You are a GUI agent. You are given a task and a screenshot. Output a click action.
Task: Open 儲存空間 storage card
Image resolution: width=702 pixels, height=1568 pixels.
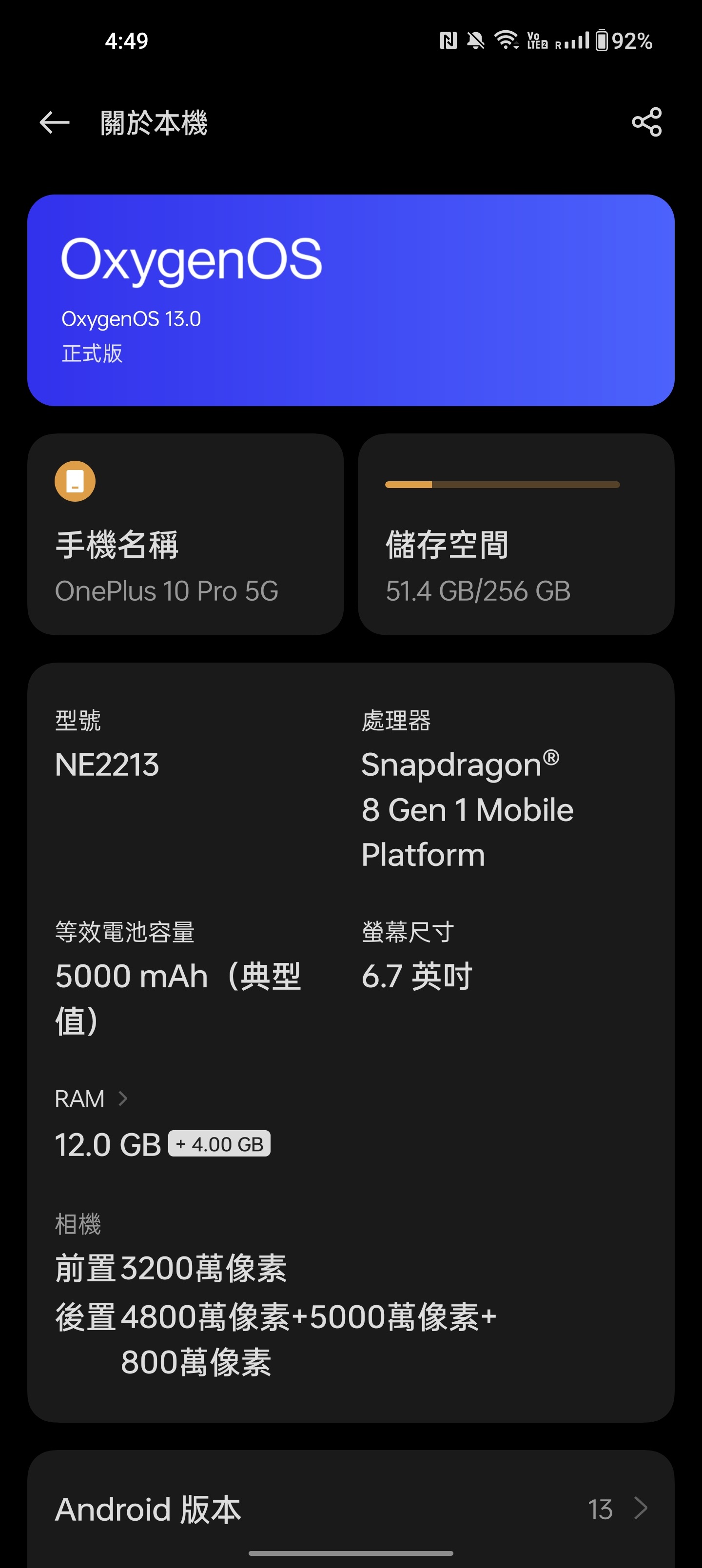tap(516, 534)
